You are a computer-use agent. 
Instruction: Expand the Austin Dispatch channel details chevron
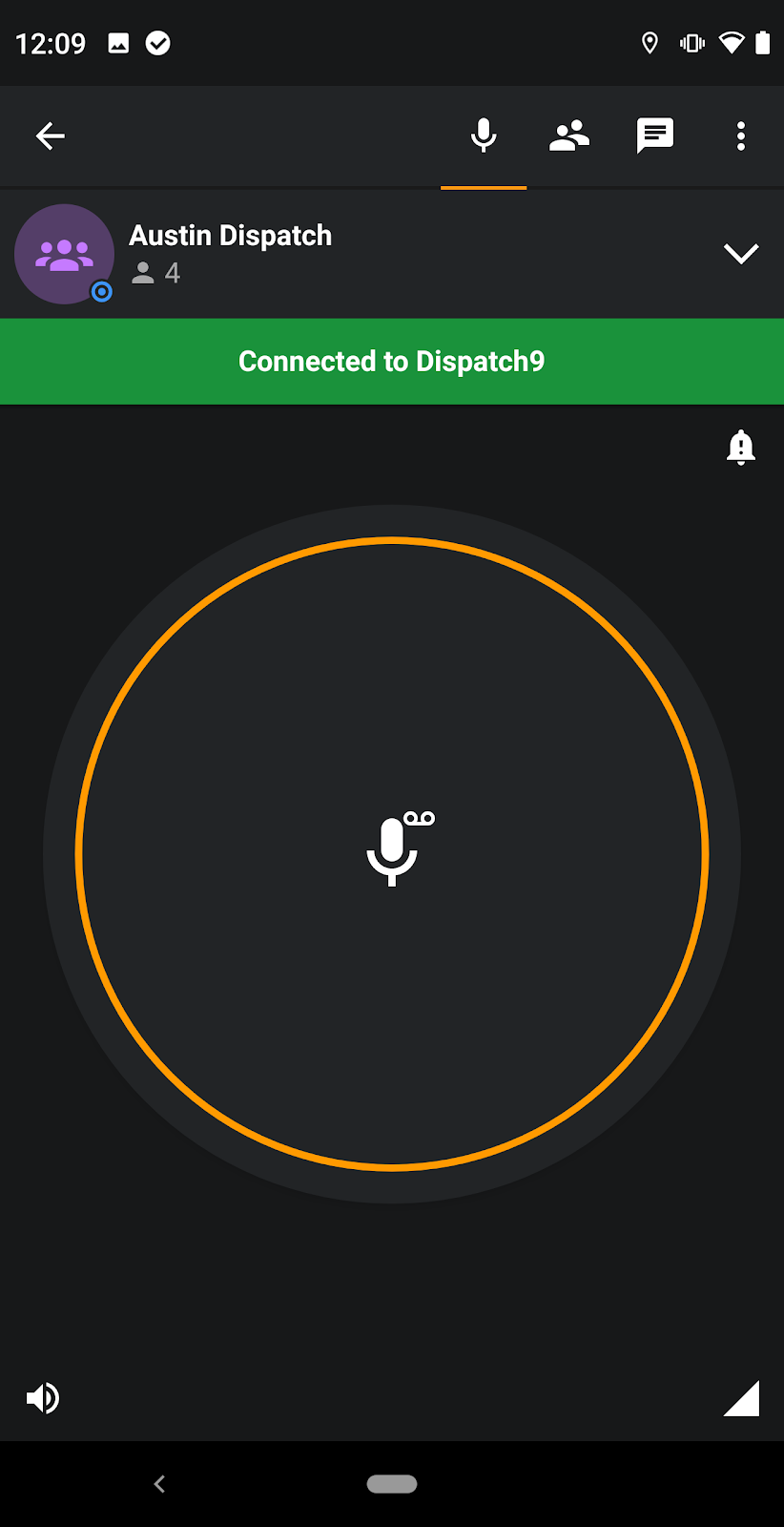(x=741, y=253)
